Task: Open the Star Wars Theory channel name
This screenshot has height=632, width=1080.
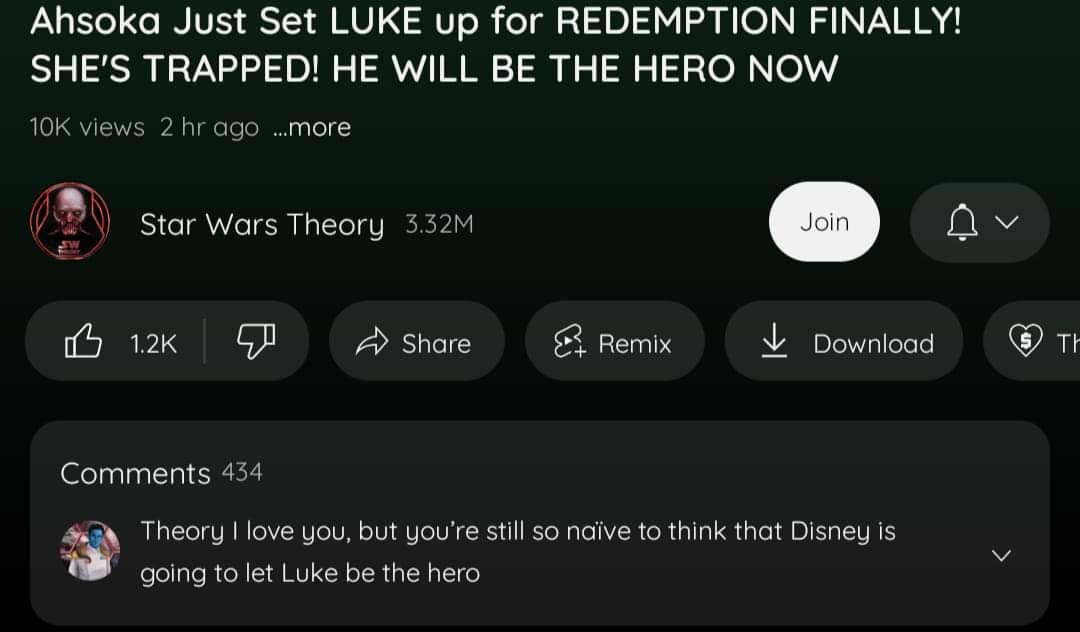Action: point(261,224)
